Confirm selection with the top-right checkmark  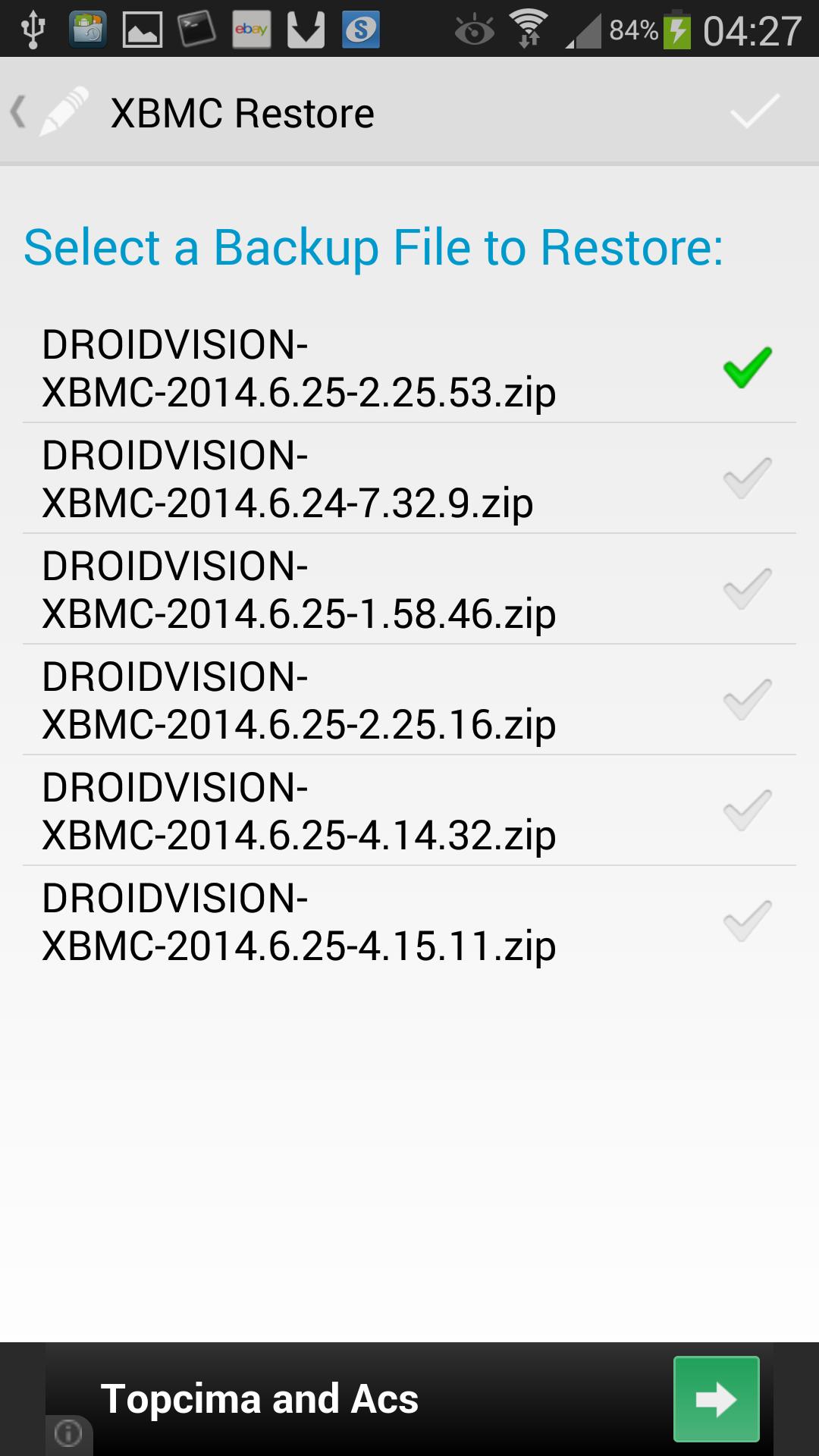click(x=754, y=112)
